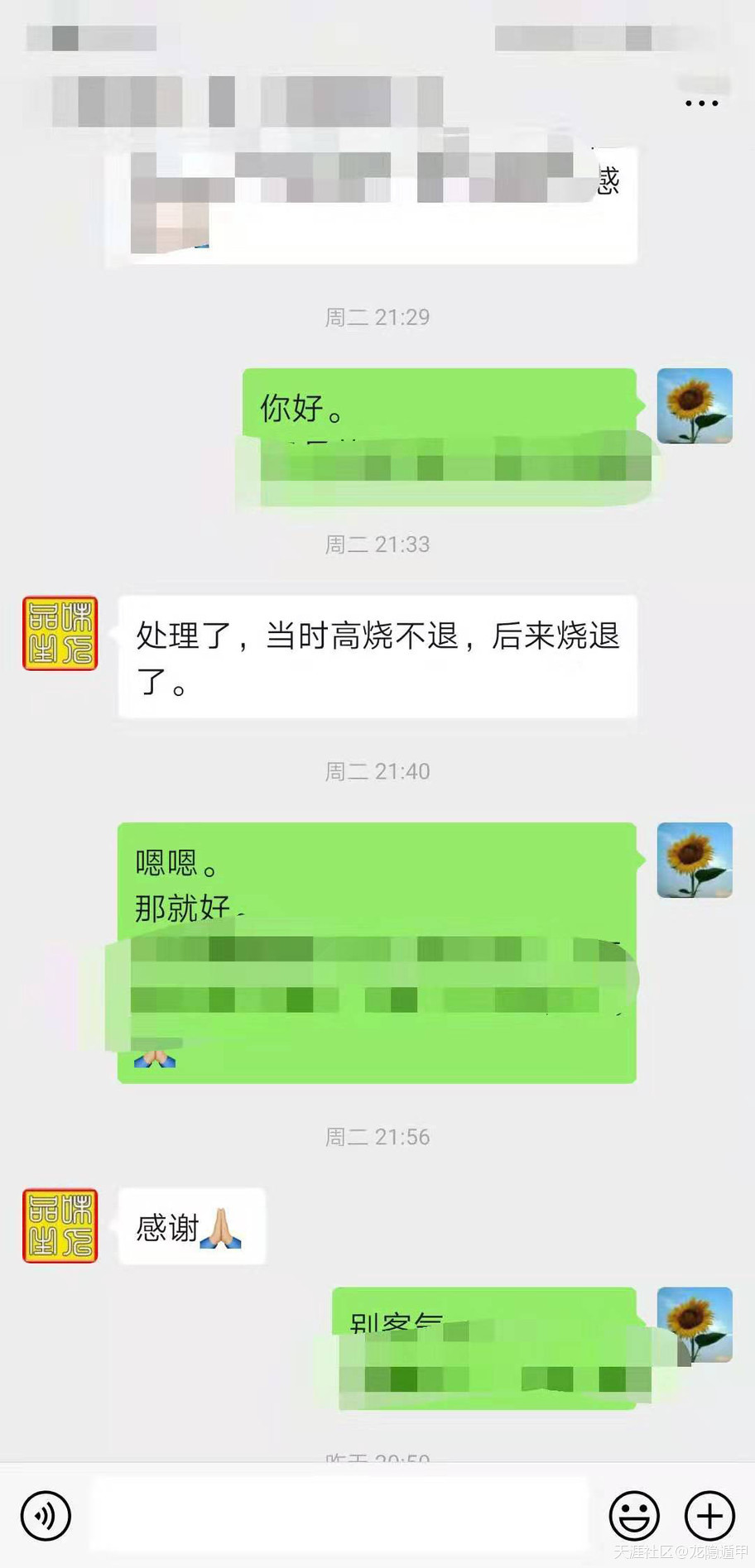Viewport: 755px width, 1568px height.
Task: Switch to voice message input
Action: 46,1515
